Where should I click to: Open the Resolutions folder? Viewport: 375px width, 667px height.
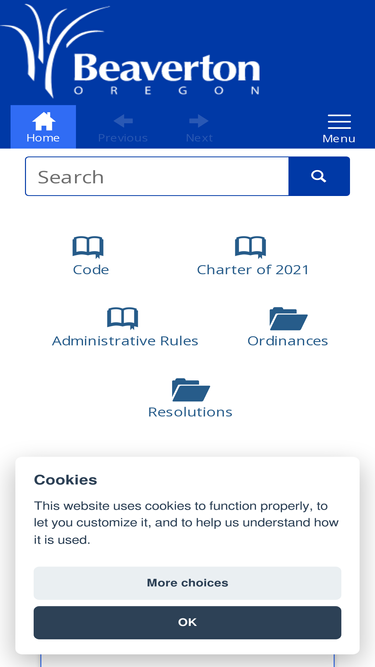click(x=190, y=398)
